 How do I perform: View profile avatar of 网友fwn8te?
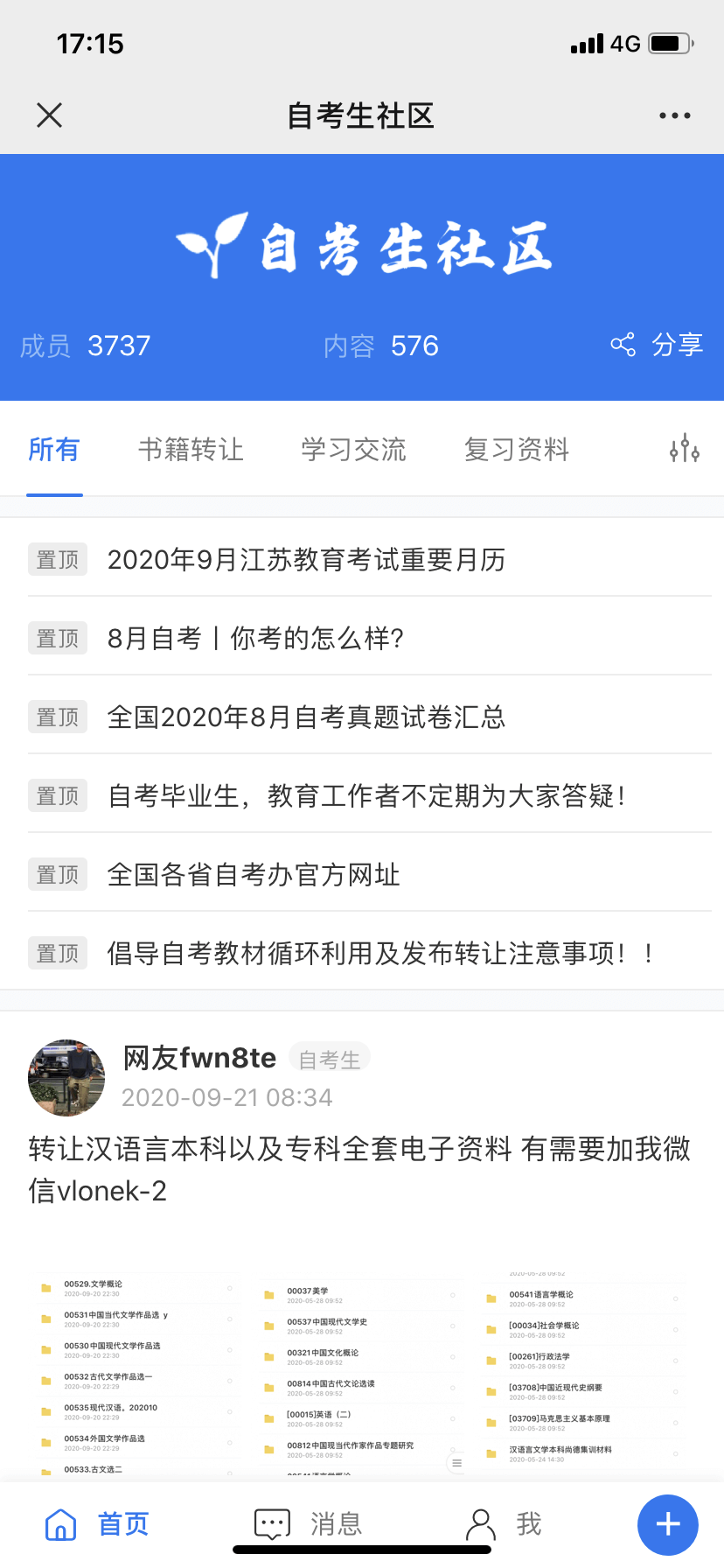coord(66,1078)
